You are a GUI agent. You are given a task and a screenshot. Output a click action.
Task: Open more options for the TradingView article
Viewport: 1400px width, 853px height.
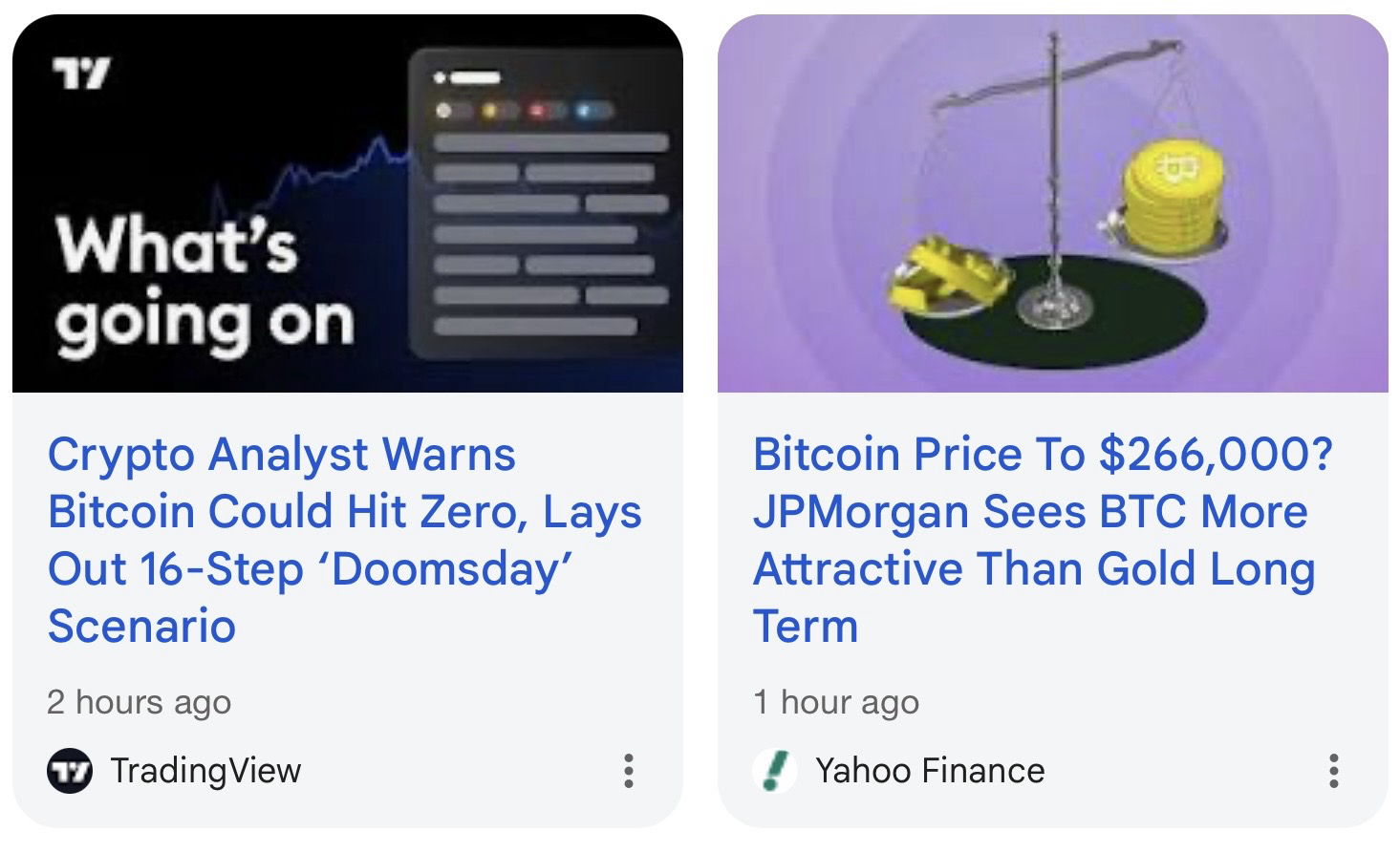pos(628,770)
